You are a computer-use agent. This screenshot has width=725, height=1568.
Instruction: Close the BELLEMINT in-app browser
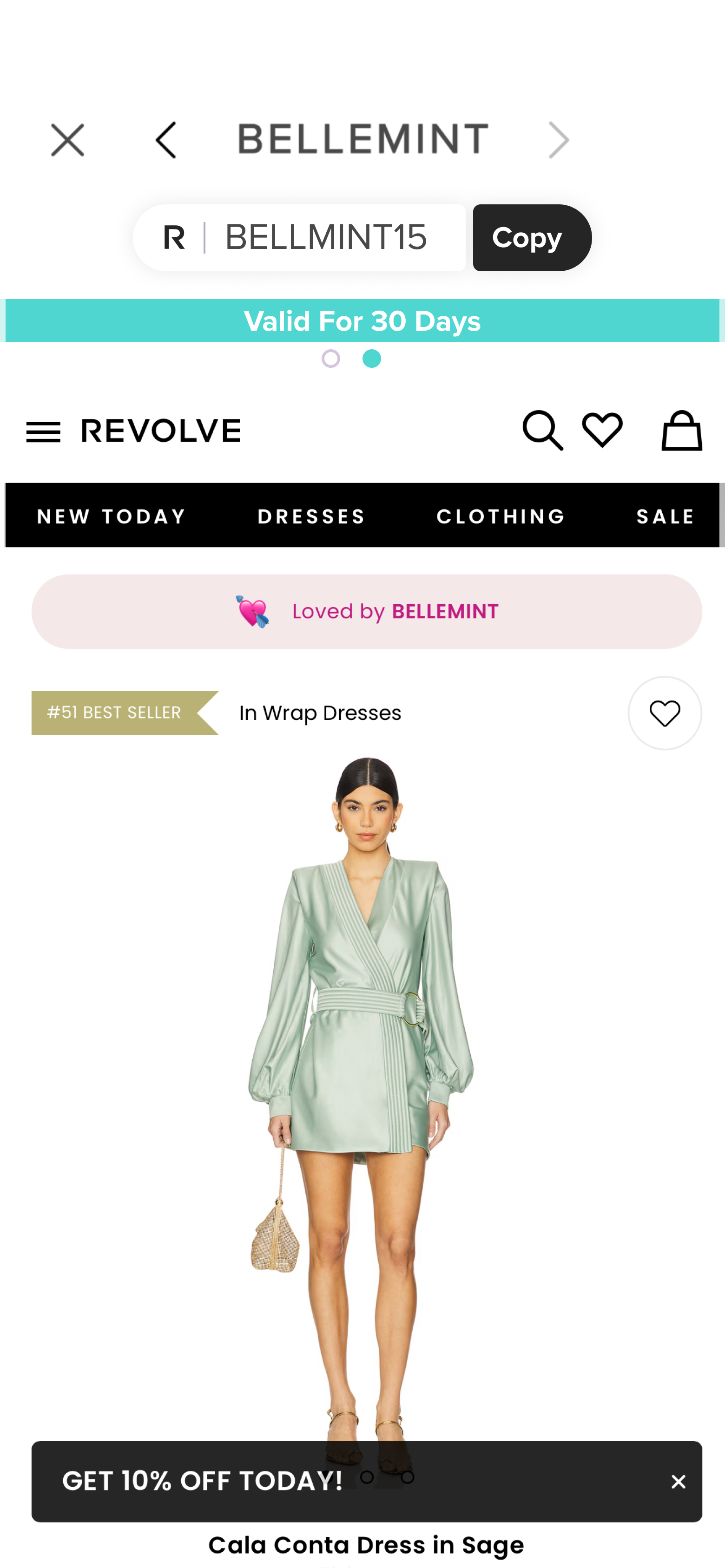click(68, 140)
